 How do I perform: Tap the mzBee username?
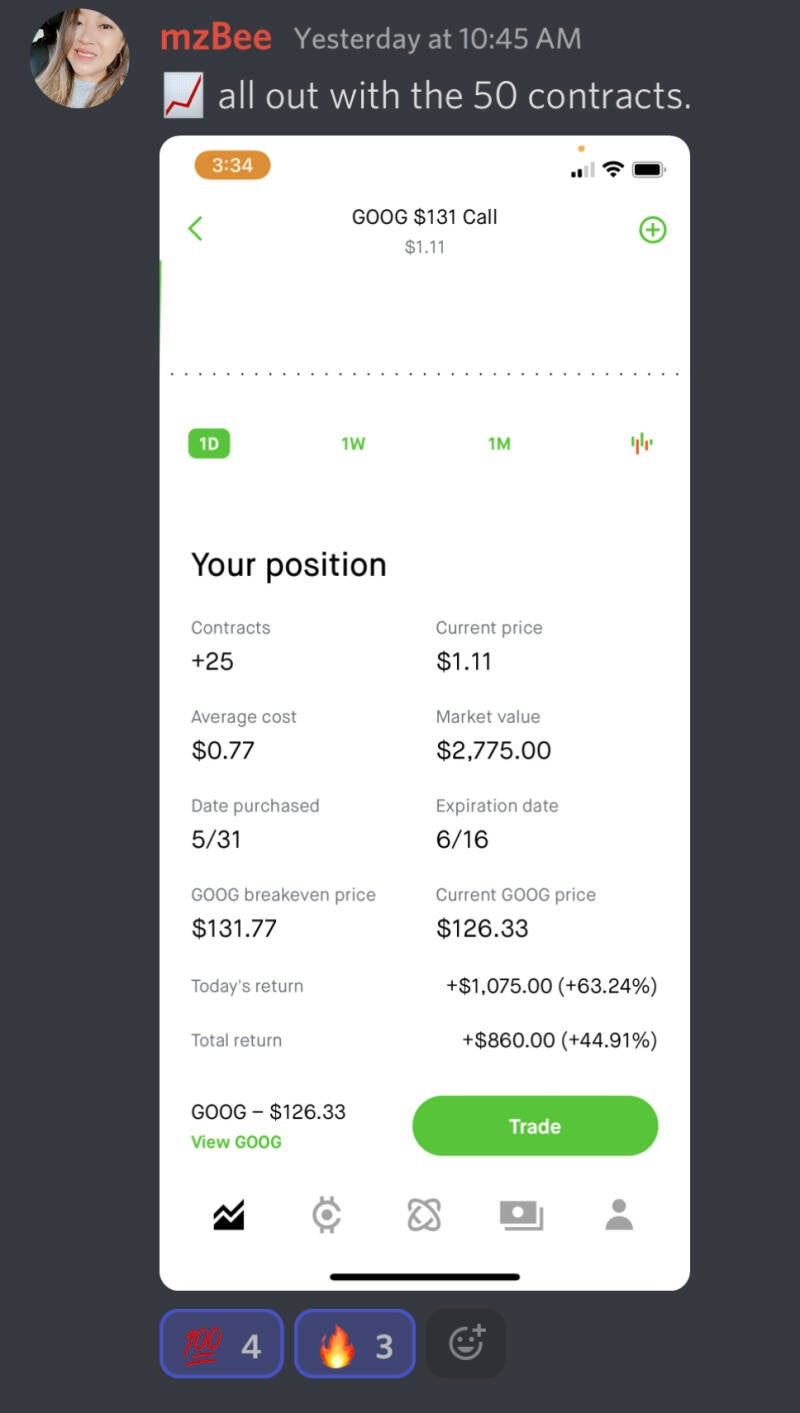point(216,38)
